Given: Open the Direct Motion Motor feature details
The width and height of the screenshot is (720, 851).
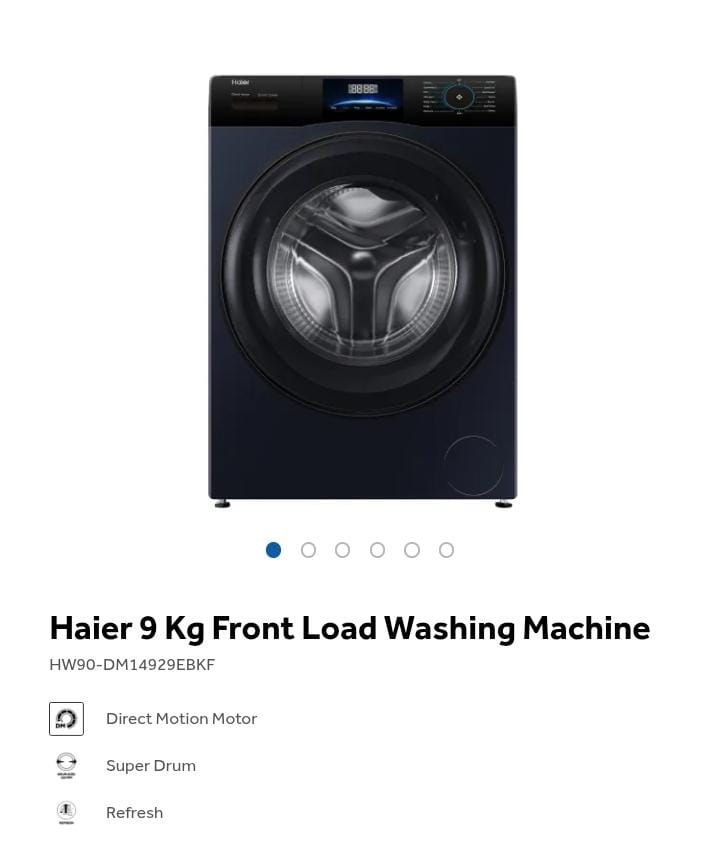Looking at the screenshot, I should 181,718.
